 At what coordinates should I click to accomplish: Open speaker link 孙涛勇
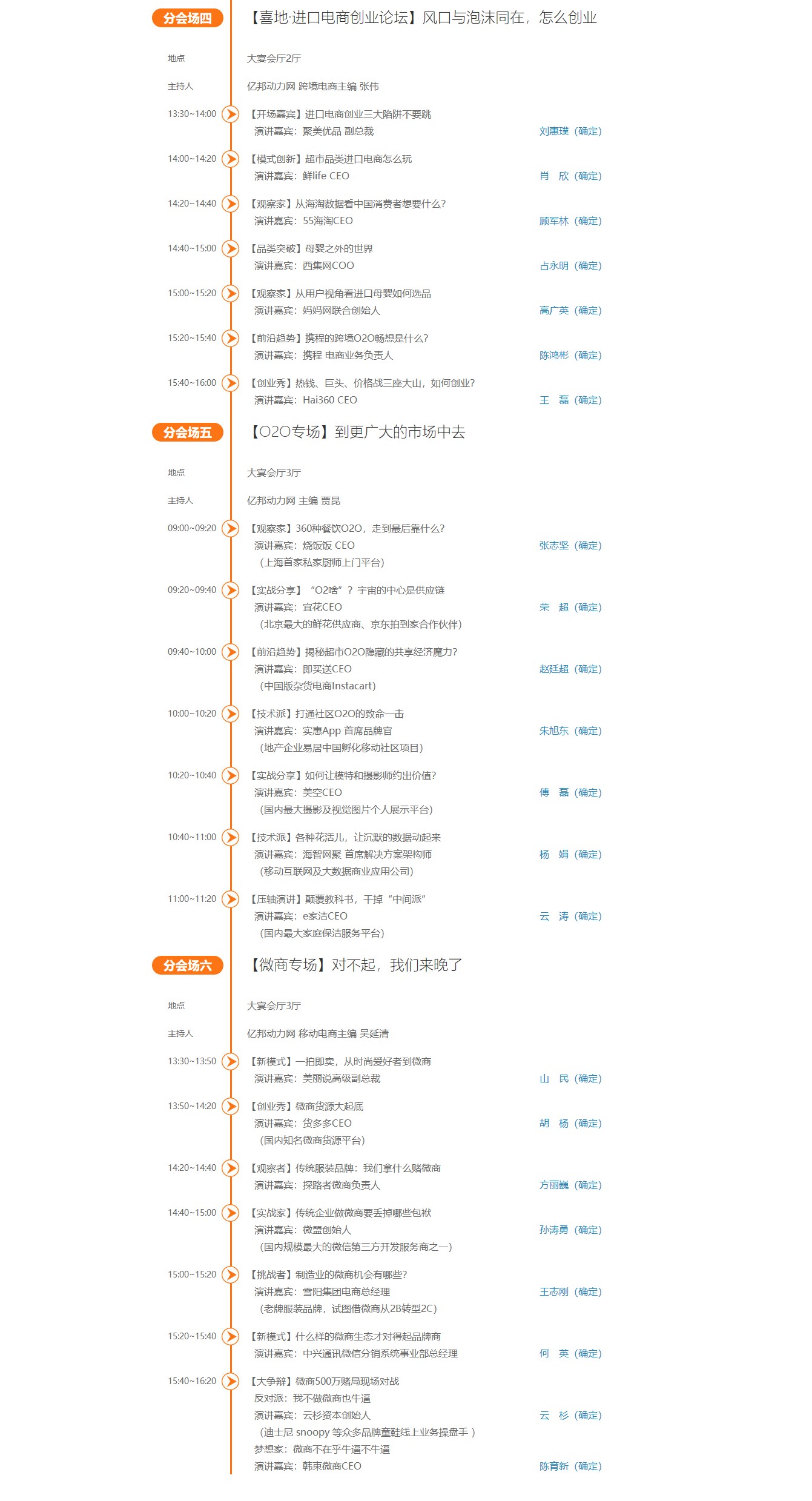point(554,1230)
